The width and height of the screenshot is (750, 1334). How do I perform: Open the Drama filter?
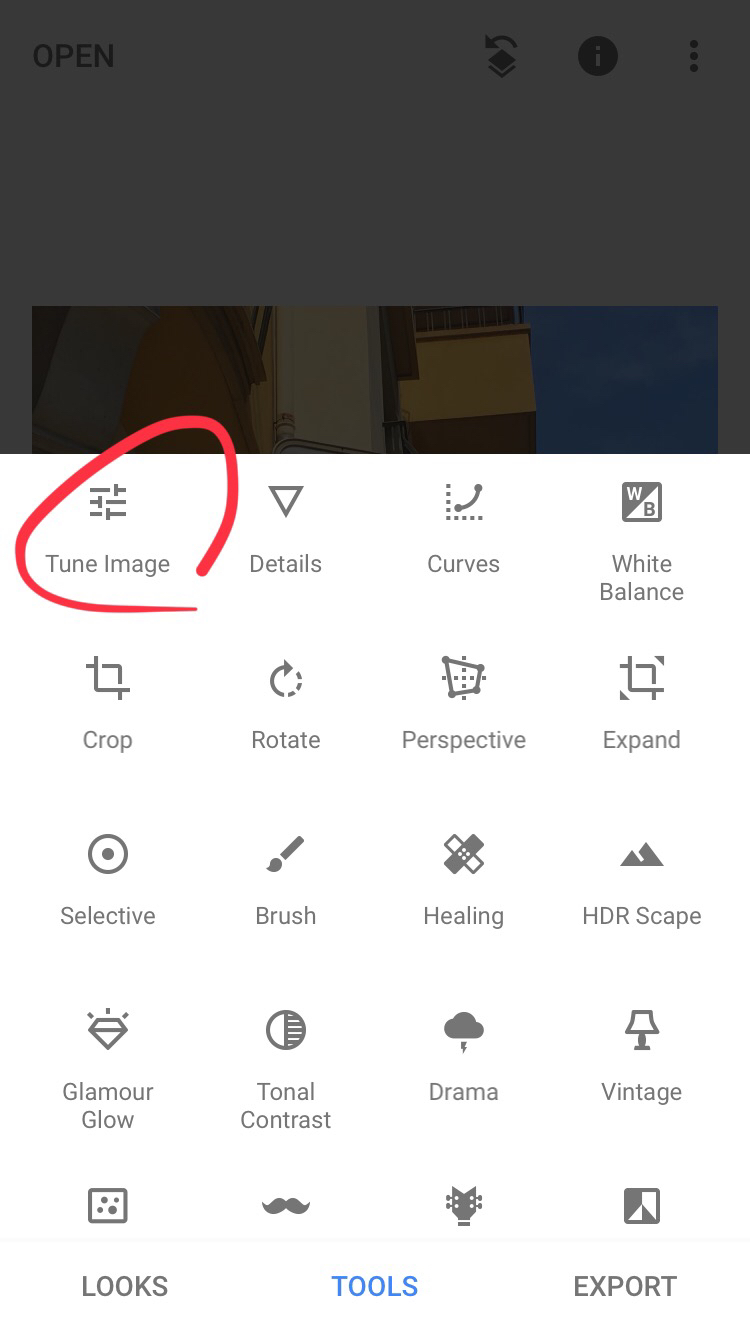[x=464, y=1058]
